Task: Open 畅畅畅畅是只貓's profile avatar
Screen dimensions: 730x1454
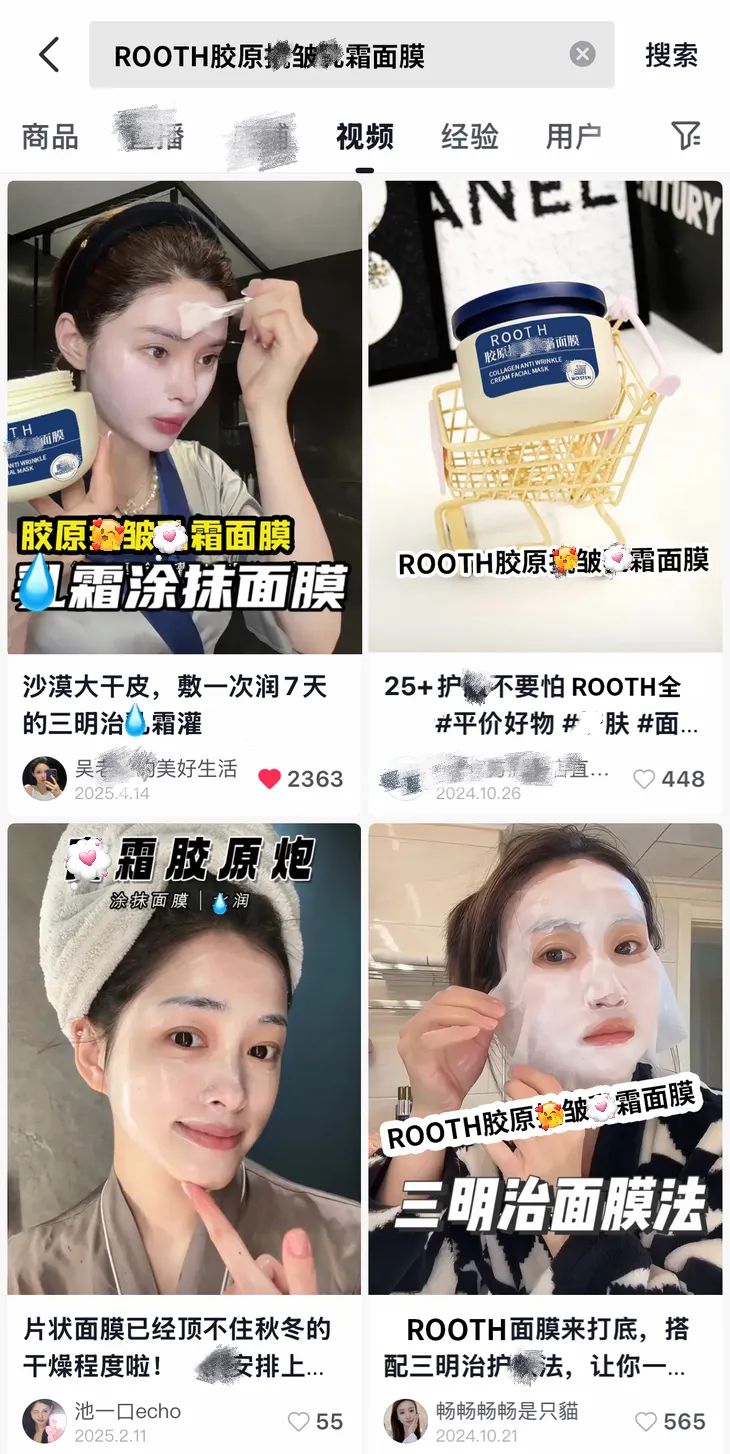Action: click(405, 1421)
